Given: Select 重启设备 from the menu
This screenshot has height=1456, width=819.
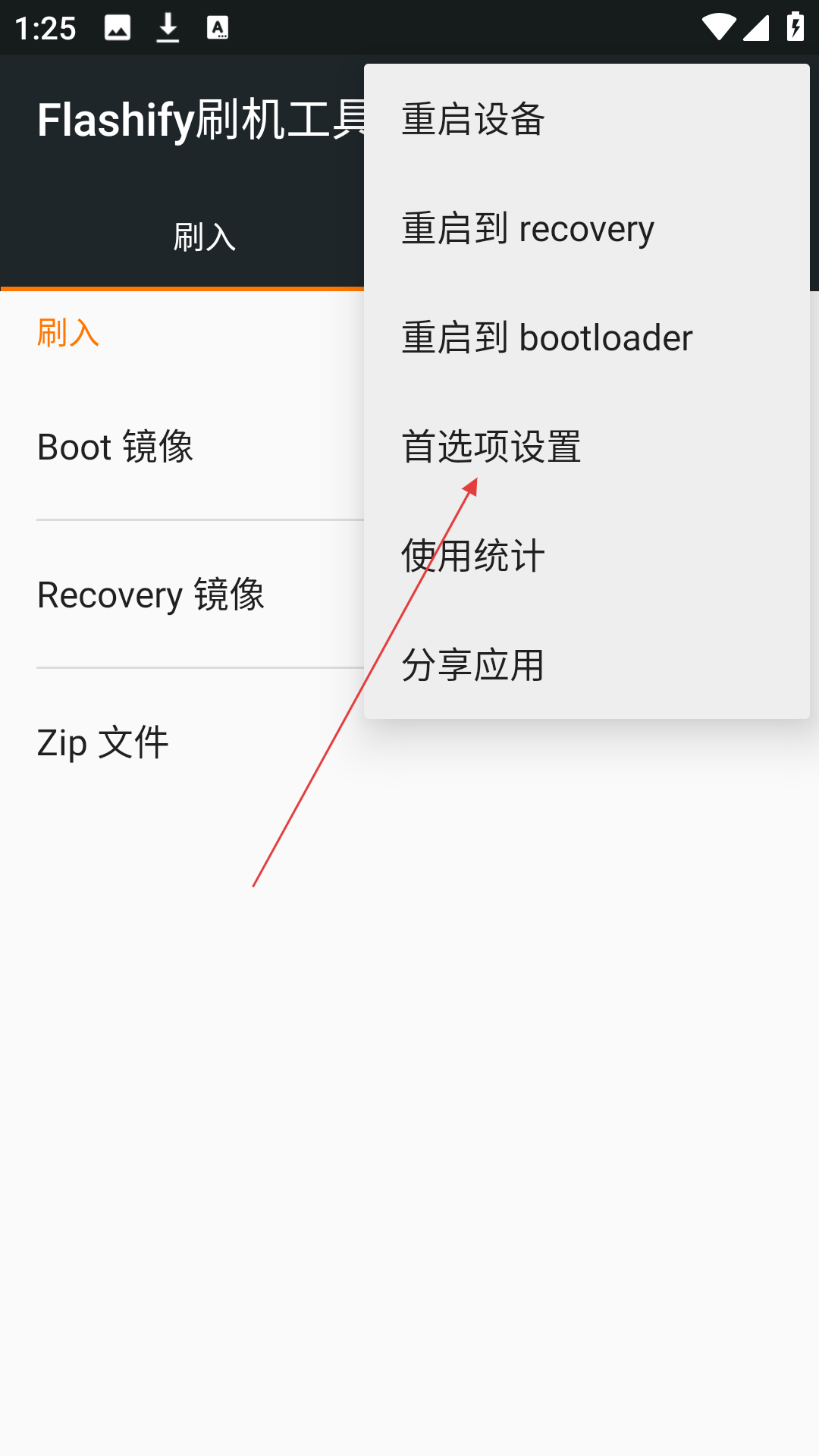Looking at the screenshot, I should coord(587,119).
